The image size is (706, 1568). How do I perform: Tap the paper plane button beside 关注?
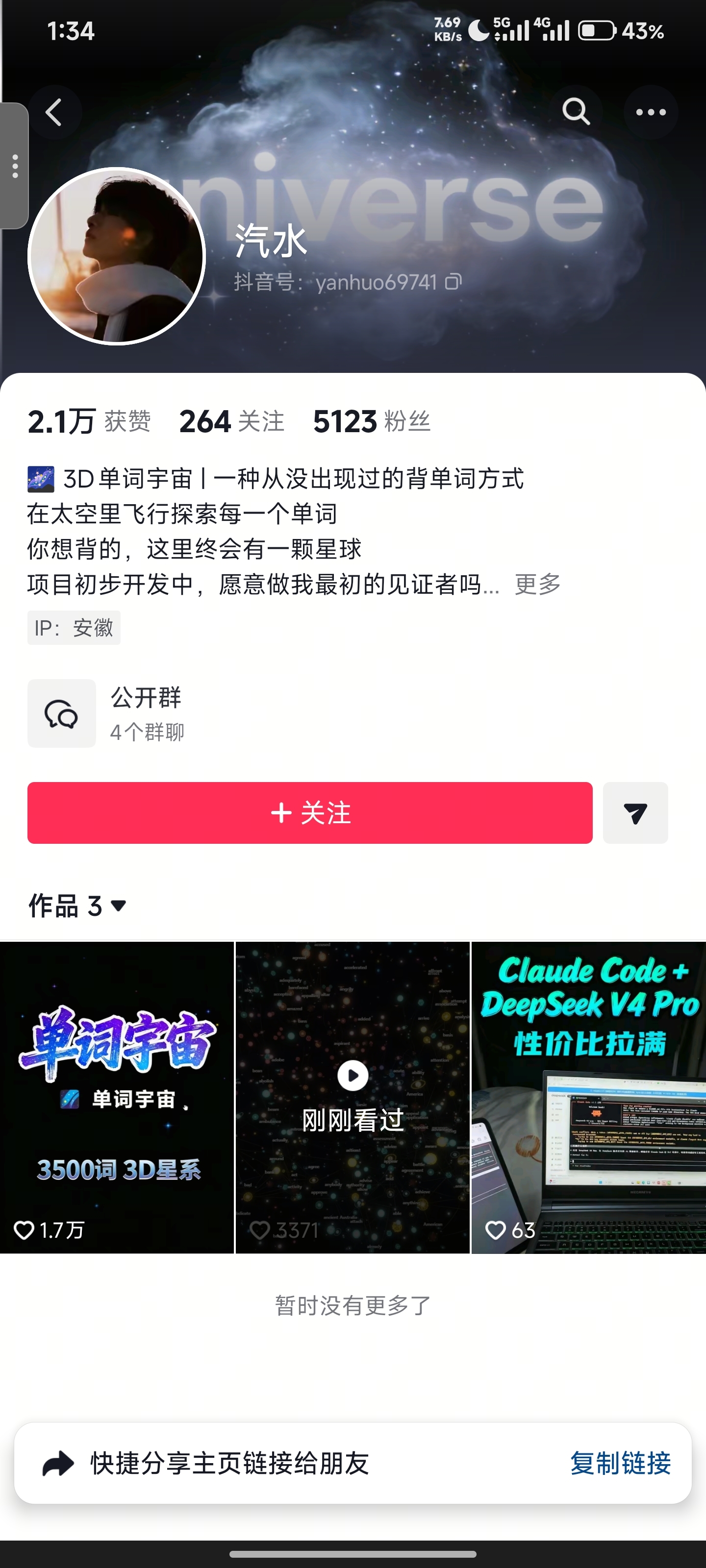(x=635, y=812)
